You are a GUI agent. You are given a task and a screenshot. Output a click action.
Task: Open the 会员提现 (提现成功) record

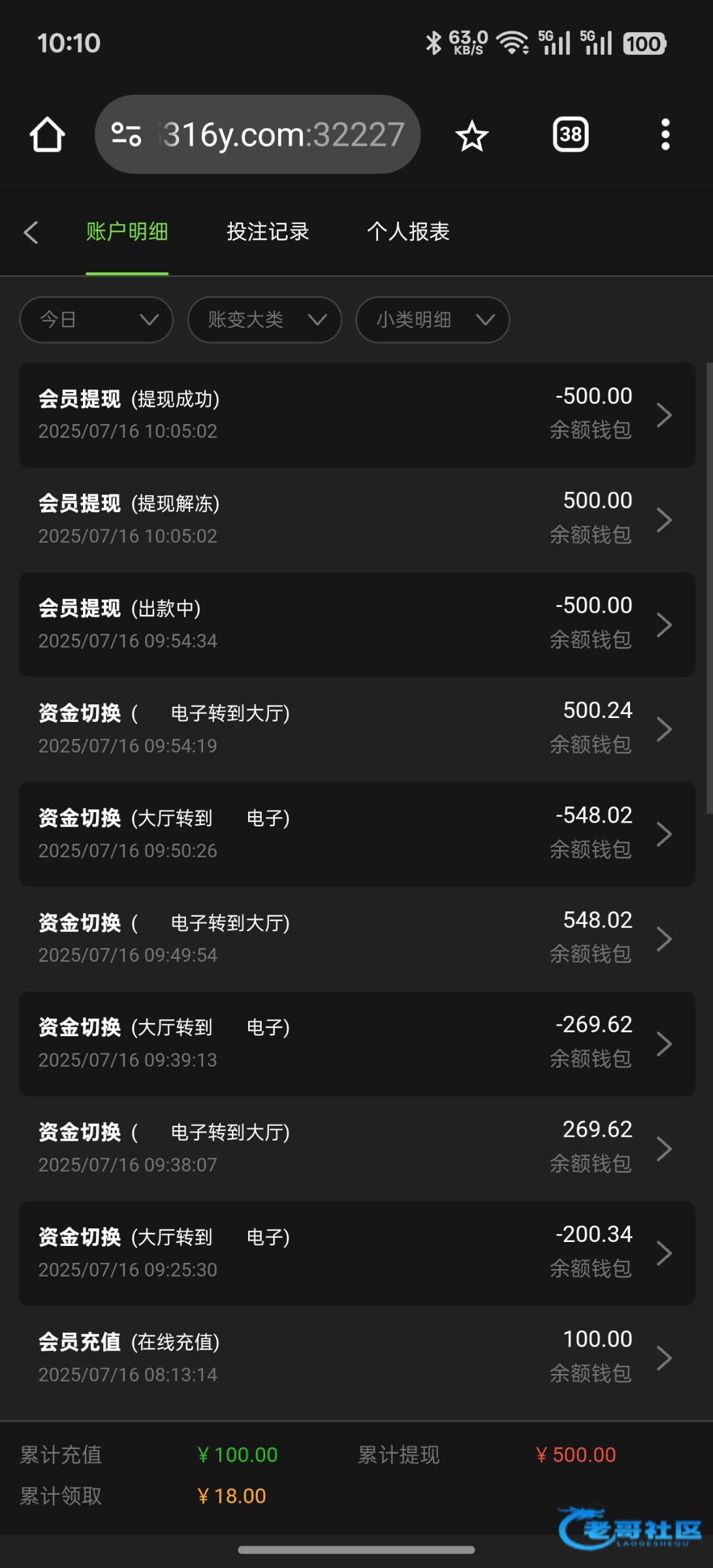[357, 415]
